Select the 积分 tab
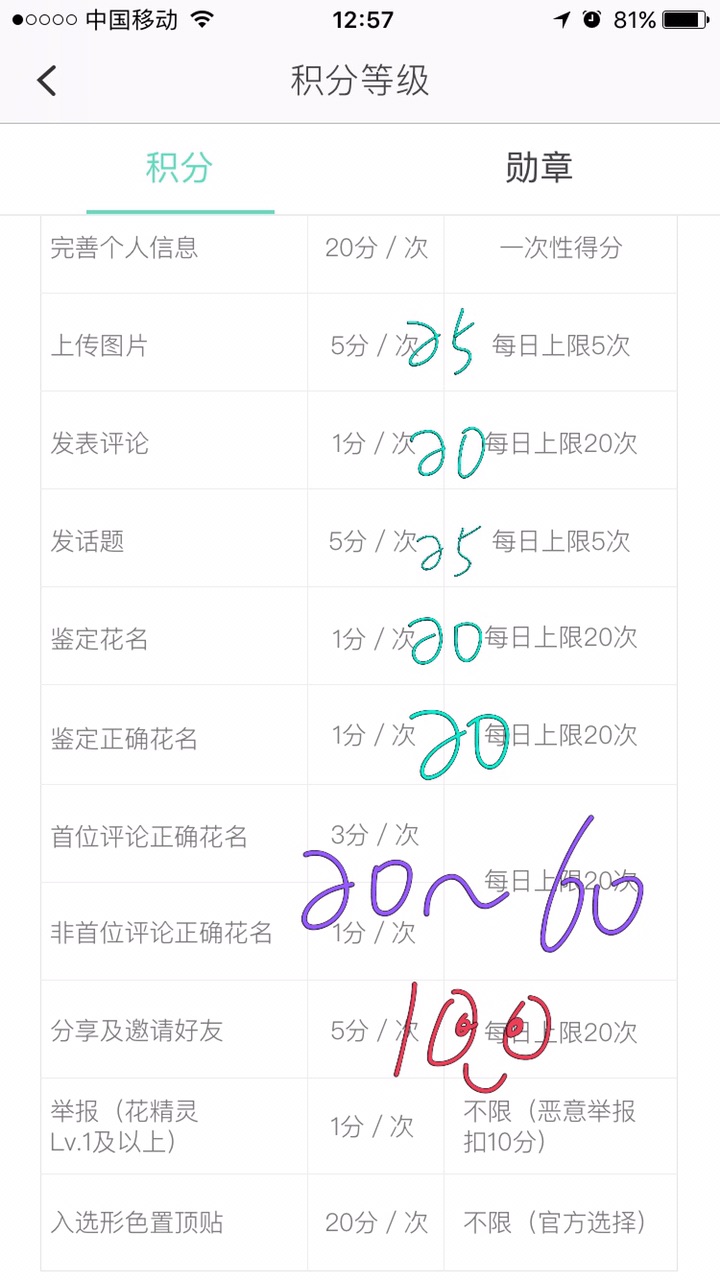 [180, 168]
